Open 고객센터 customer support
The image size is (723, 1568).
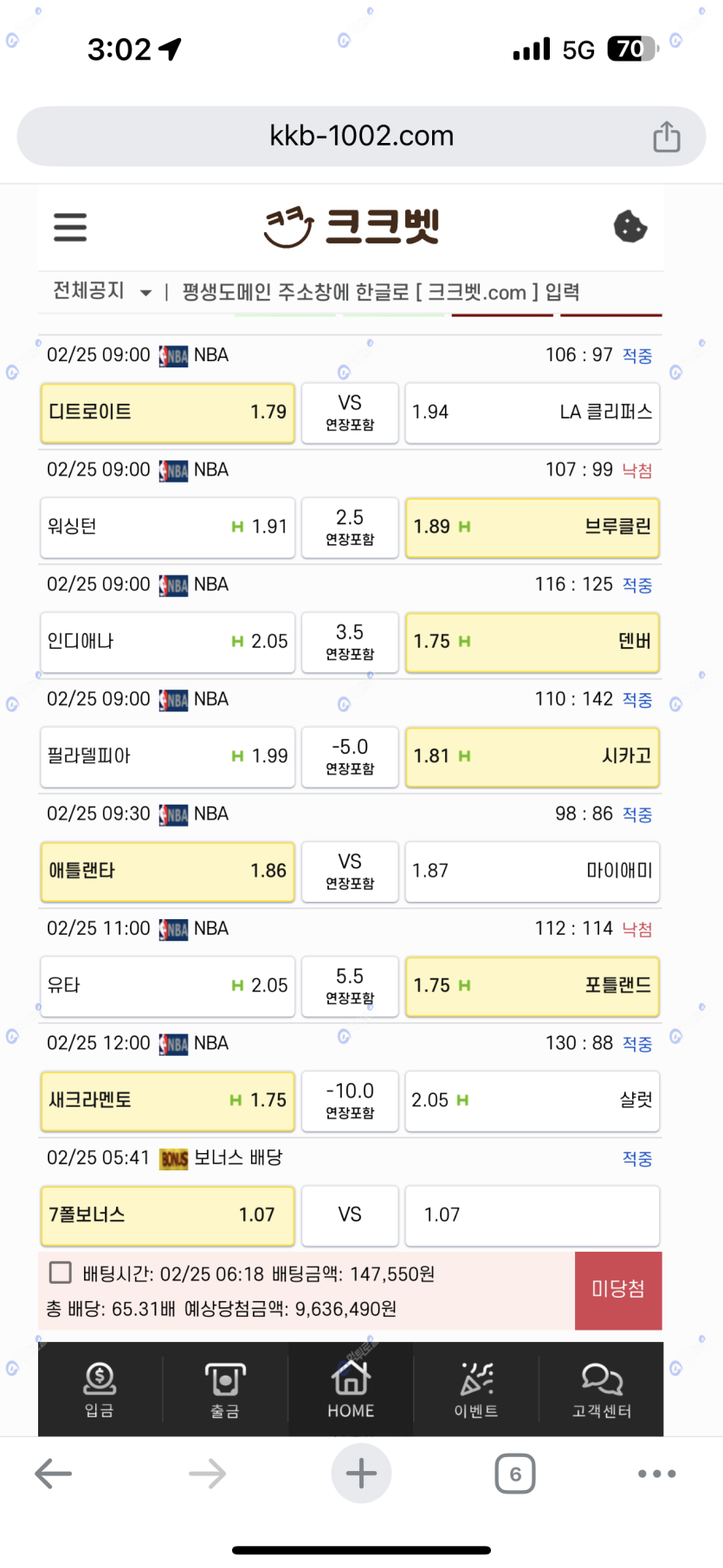(x=602, y=1388)
